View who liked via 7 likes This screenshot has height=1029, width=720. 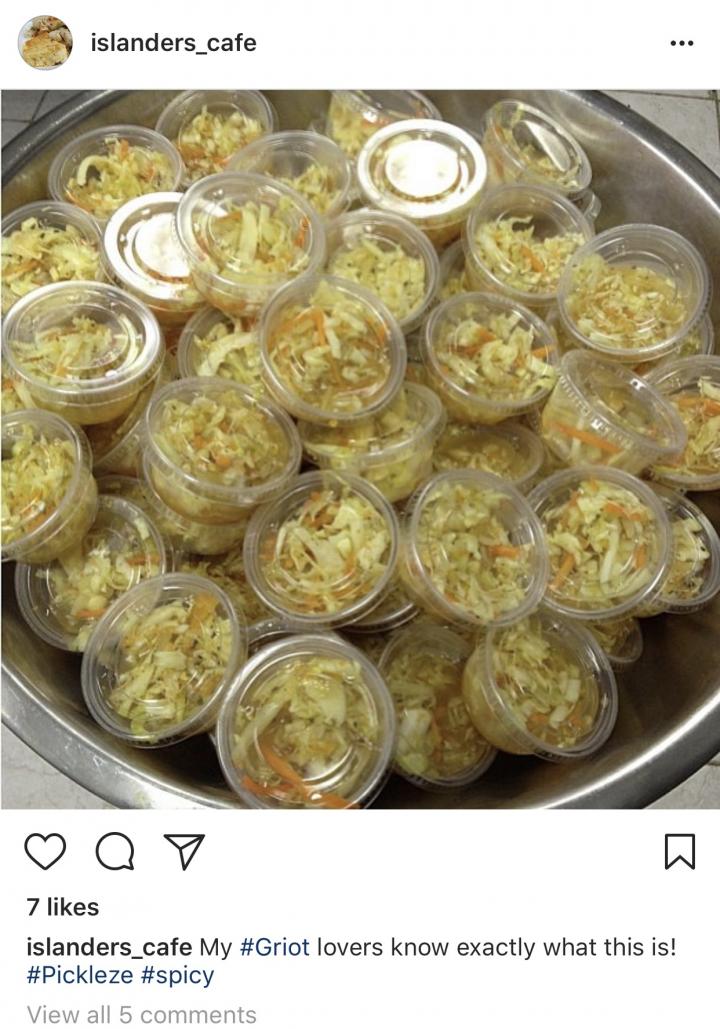pyautogui.click(x=63, y=907)
